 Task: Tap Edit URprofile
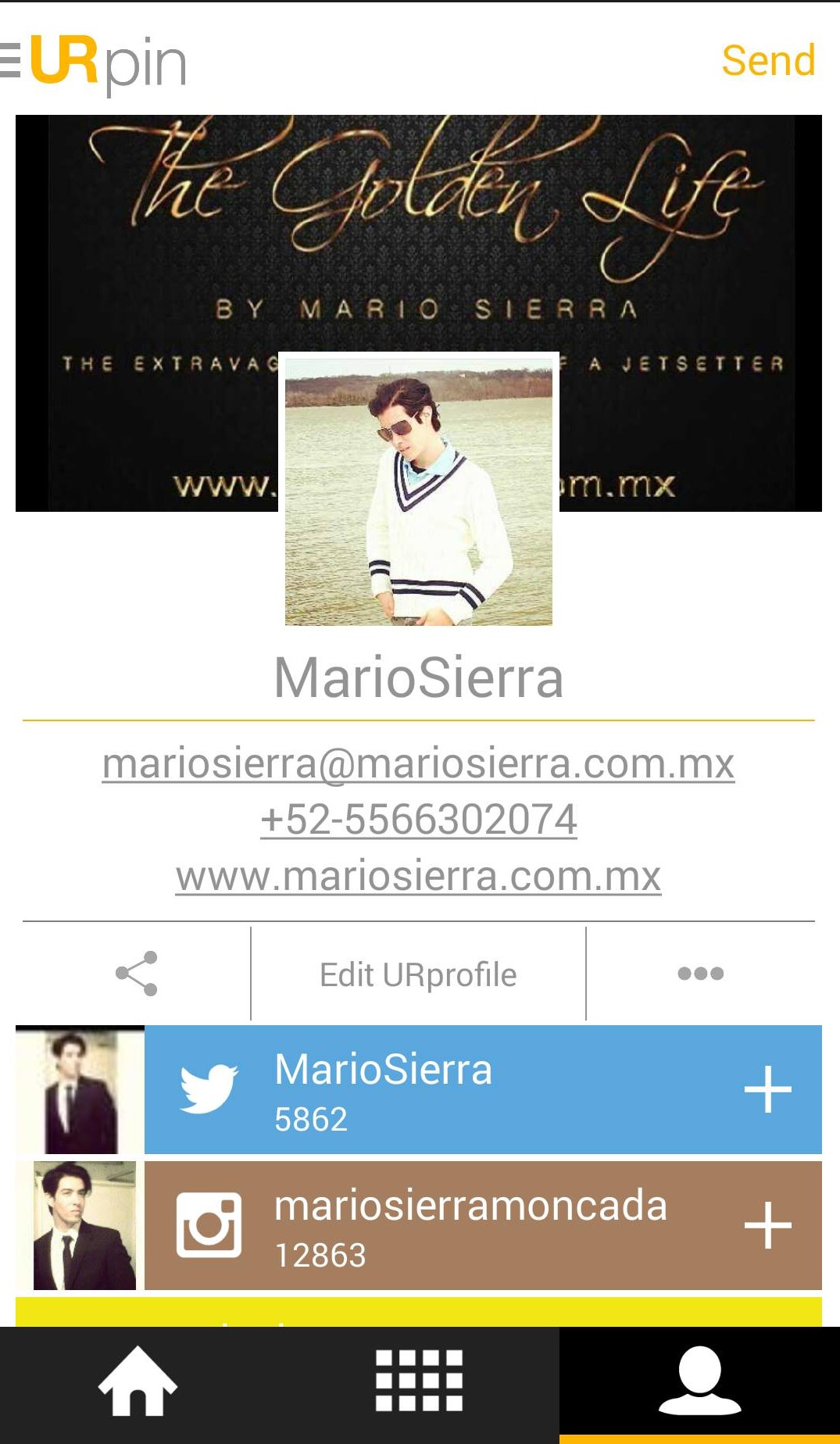pos(418,974)
